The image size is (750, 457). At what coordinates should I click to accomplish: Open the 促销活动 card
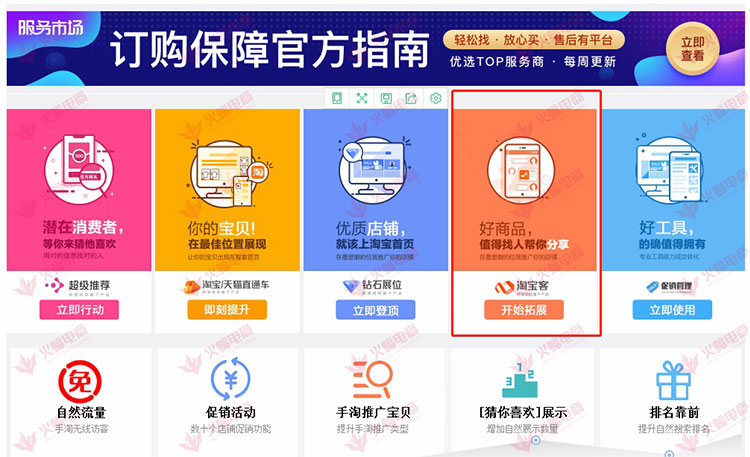point(226,397)
